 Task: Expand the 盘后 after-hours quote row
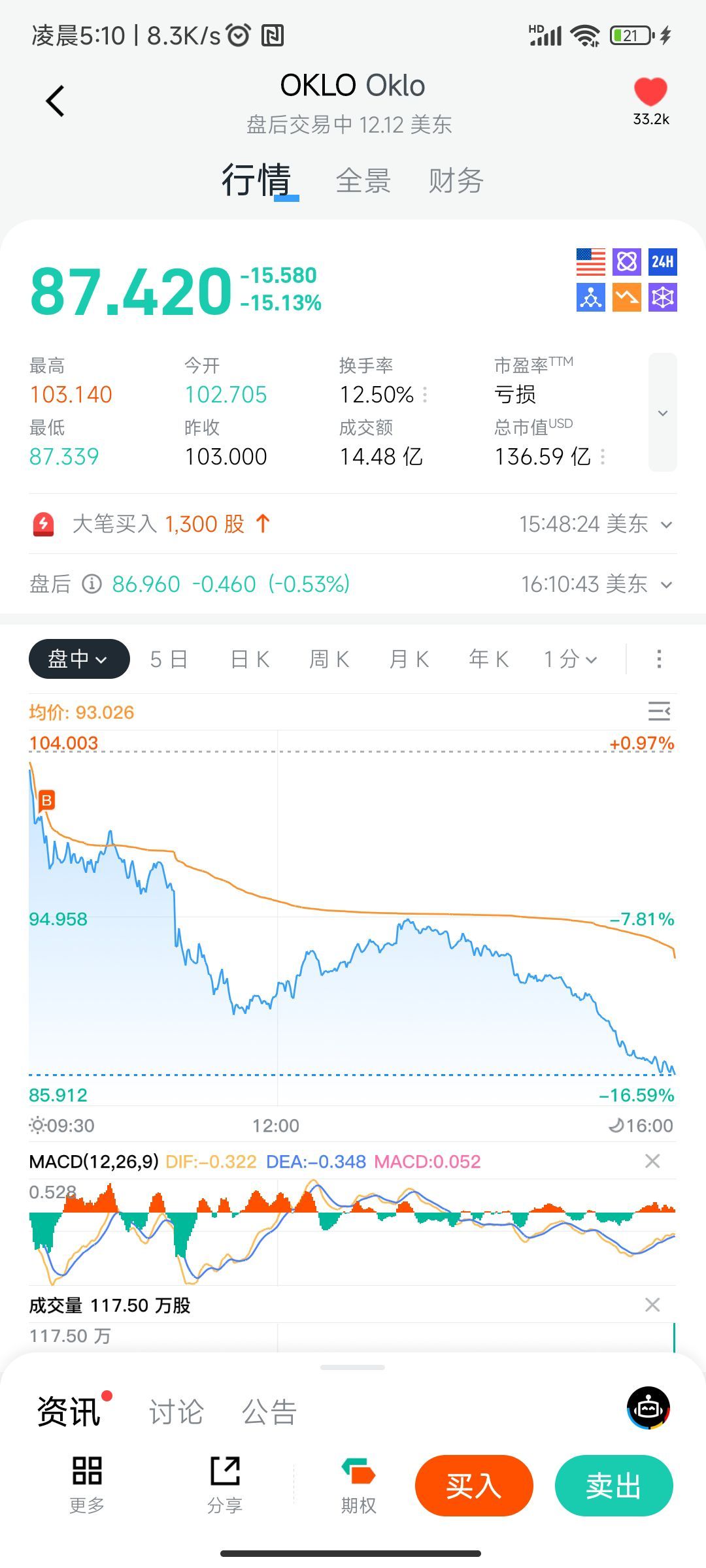[666, 585]
